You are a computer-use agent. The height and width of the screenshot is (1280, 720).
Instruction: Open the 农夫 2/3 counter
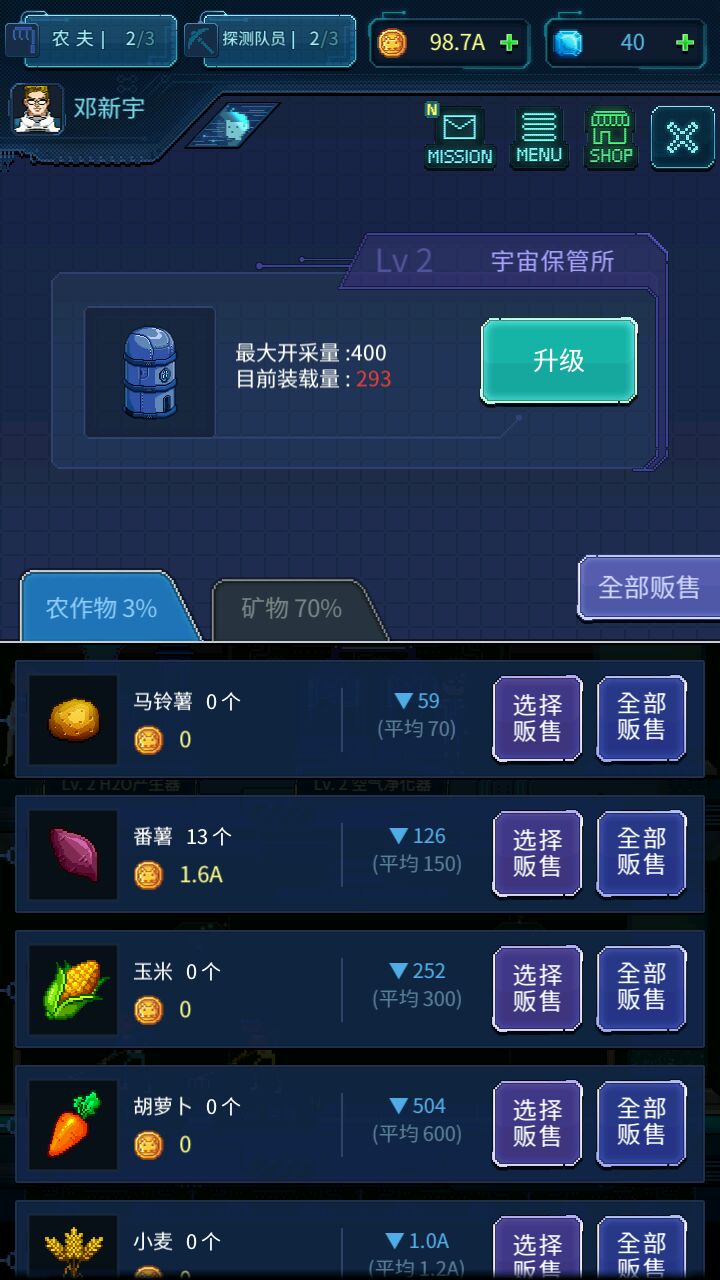point(90,40)
